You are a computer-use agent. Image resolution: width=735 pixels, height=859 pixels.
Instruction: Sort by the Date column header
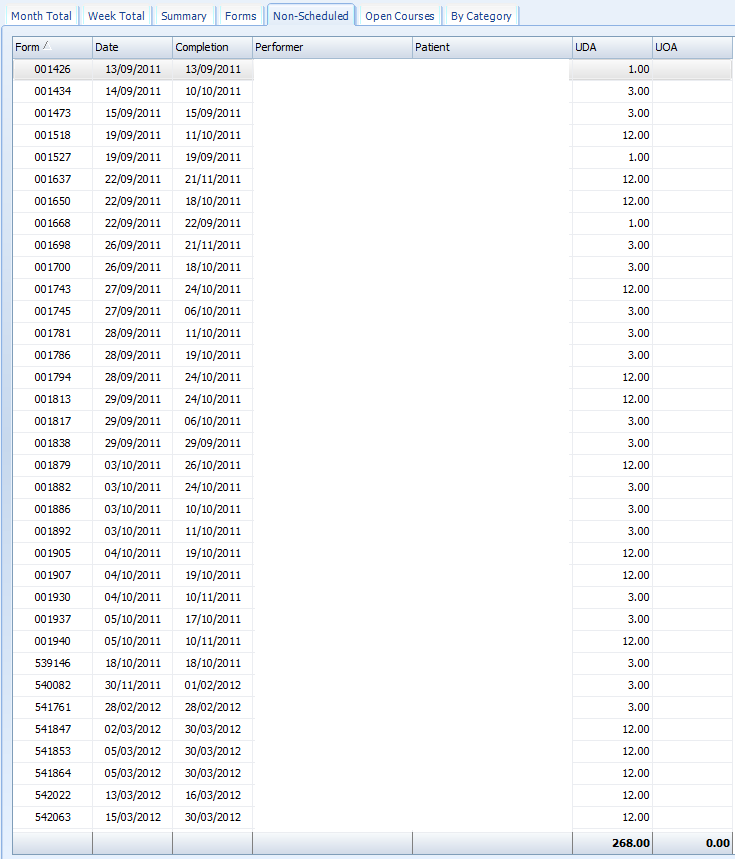[x=132, y=47]
